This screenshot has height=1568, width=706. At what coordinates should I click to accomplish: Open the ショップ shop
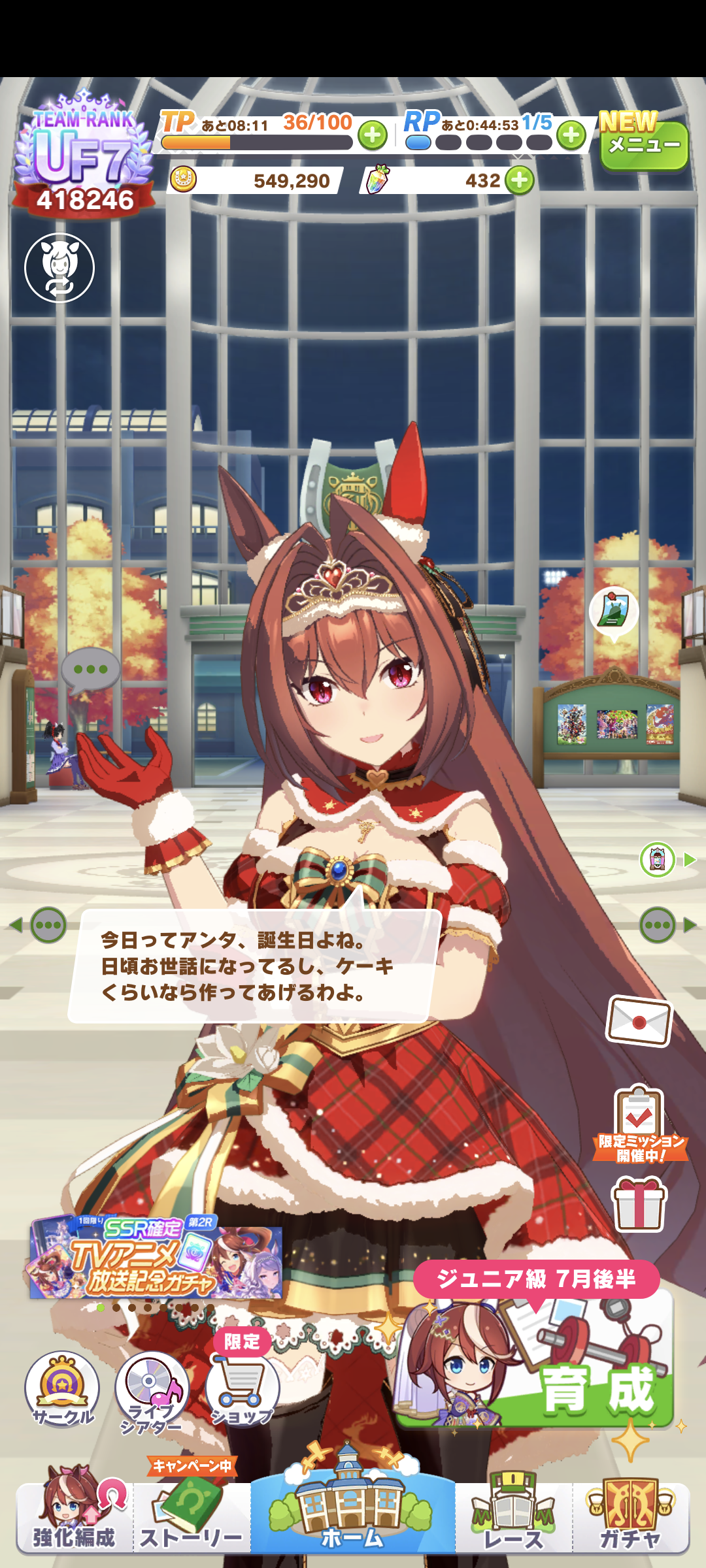pos(242,1388)
